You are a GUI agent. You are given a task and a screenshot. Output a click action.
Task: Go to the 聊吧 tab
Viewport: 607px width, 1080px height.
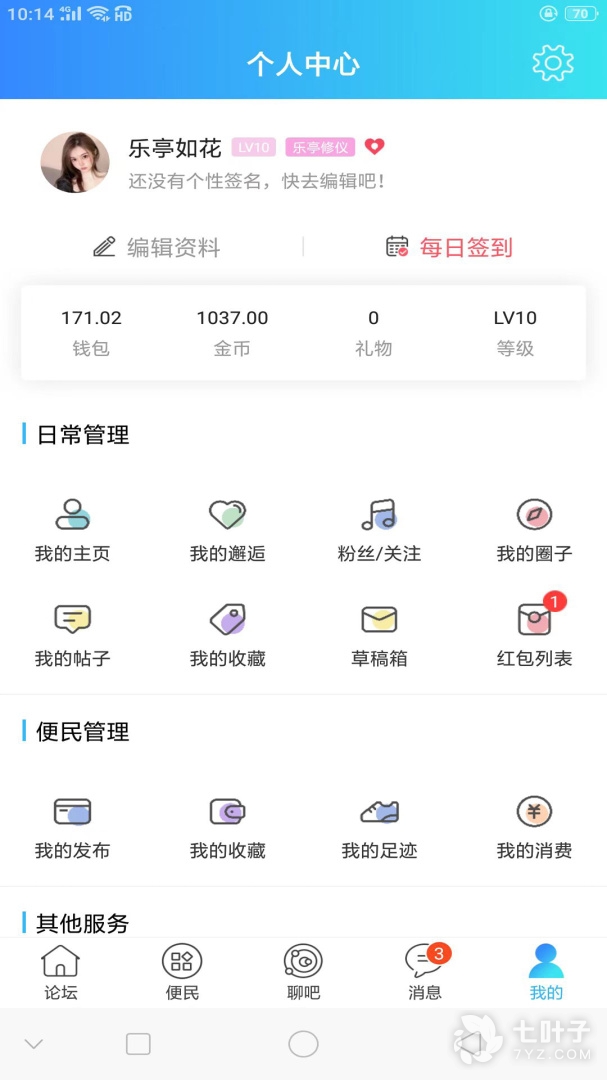tap(303, 973)
